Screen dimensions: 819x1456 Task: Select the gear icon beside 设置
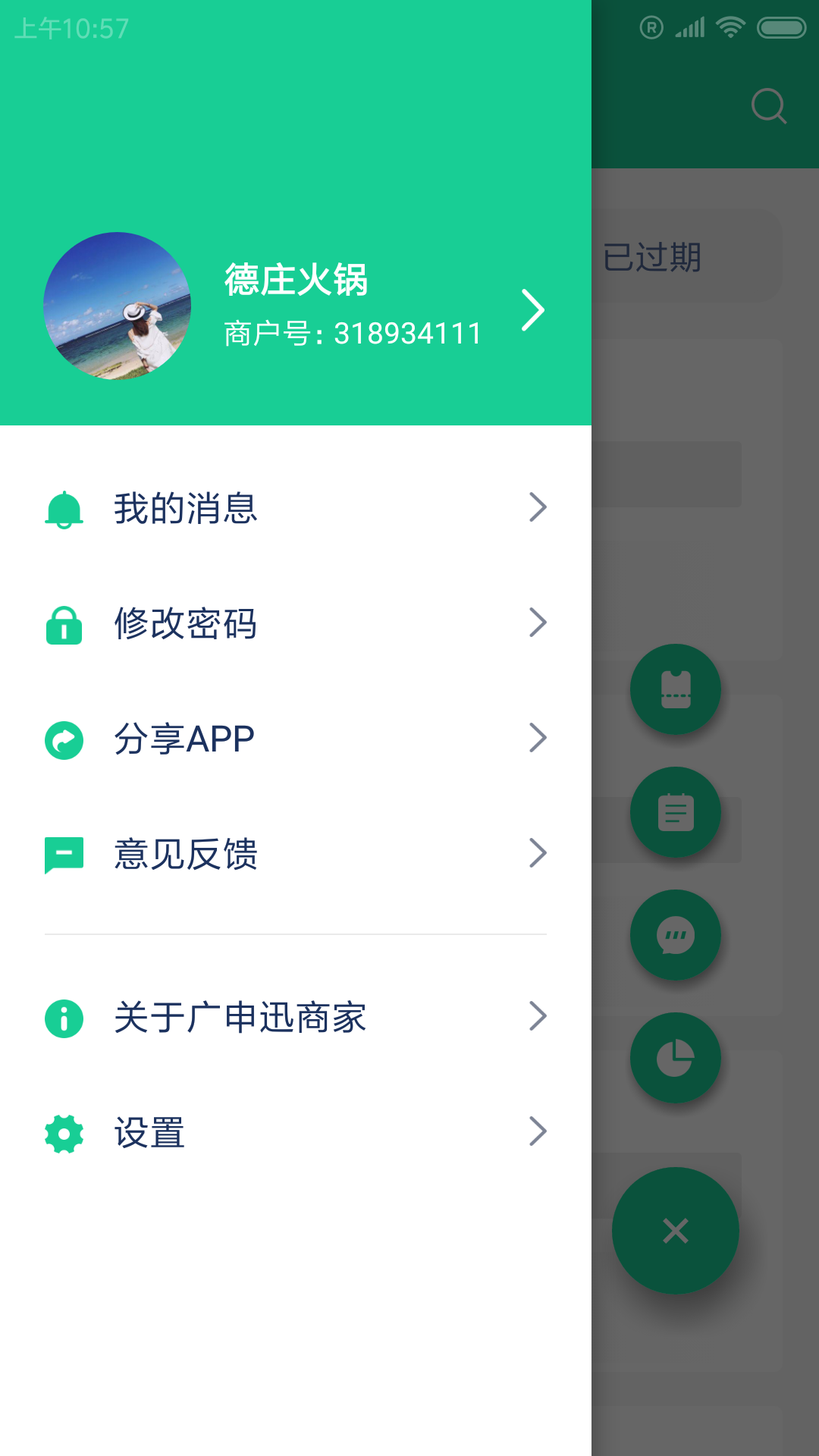tap(64, 1133)
